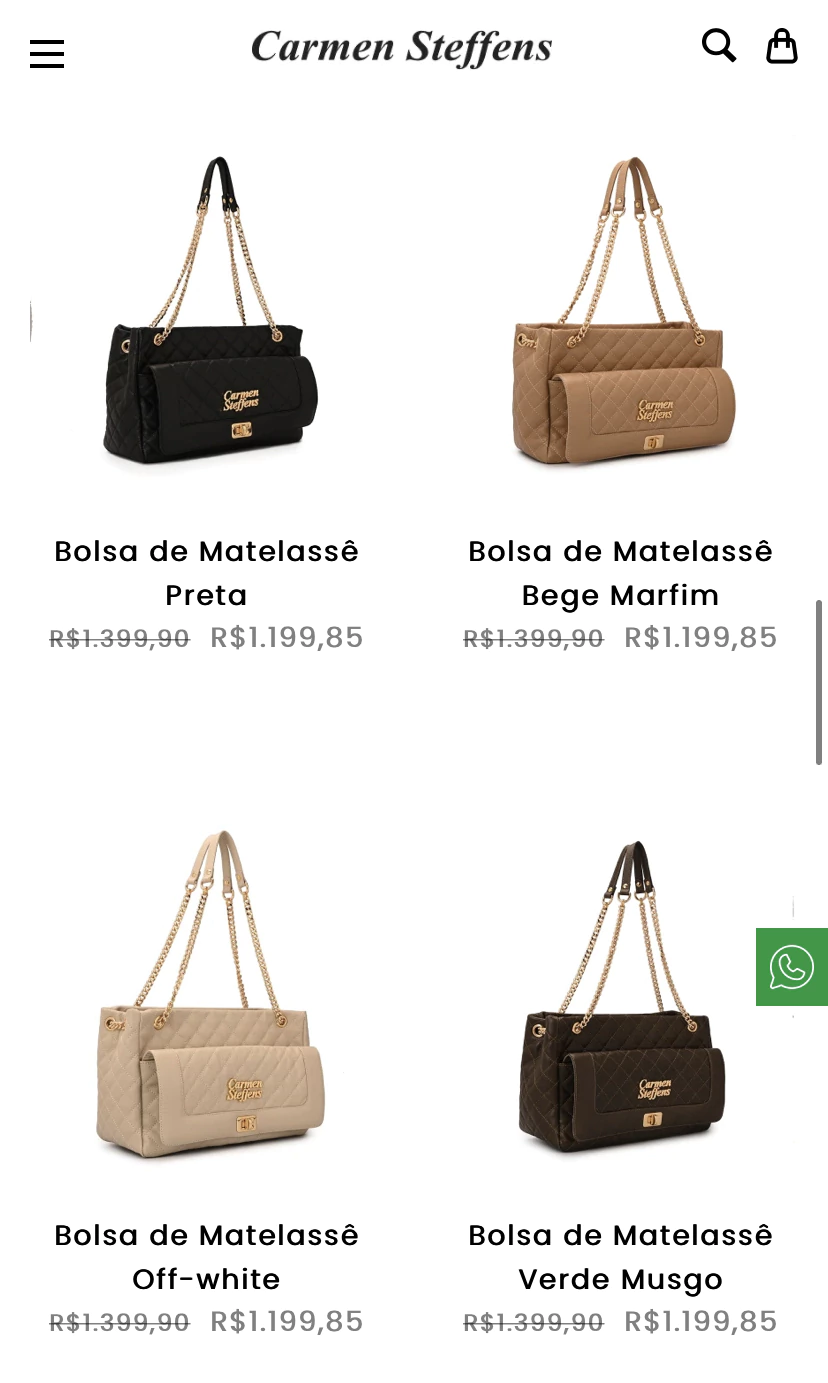Open the hamburger menu
The image size is (828, 1383).
tap(47, 54)
